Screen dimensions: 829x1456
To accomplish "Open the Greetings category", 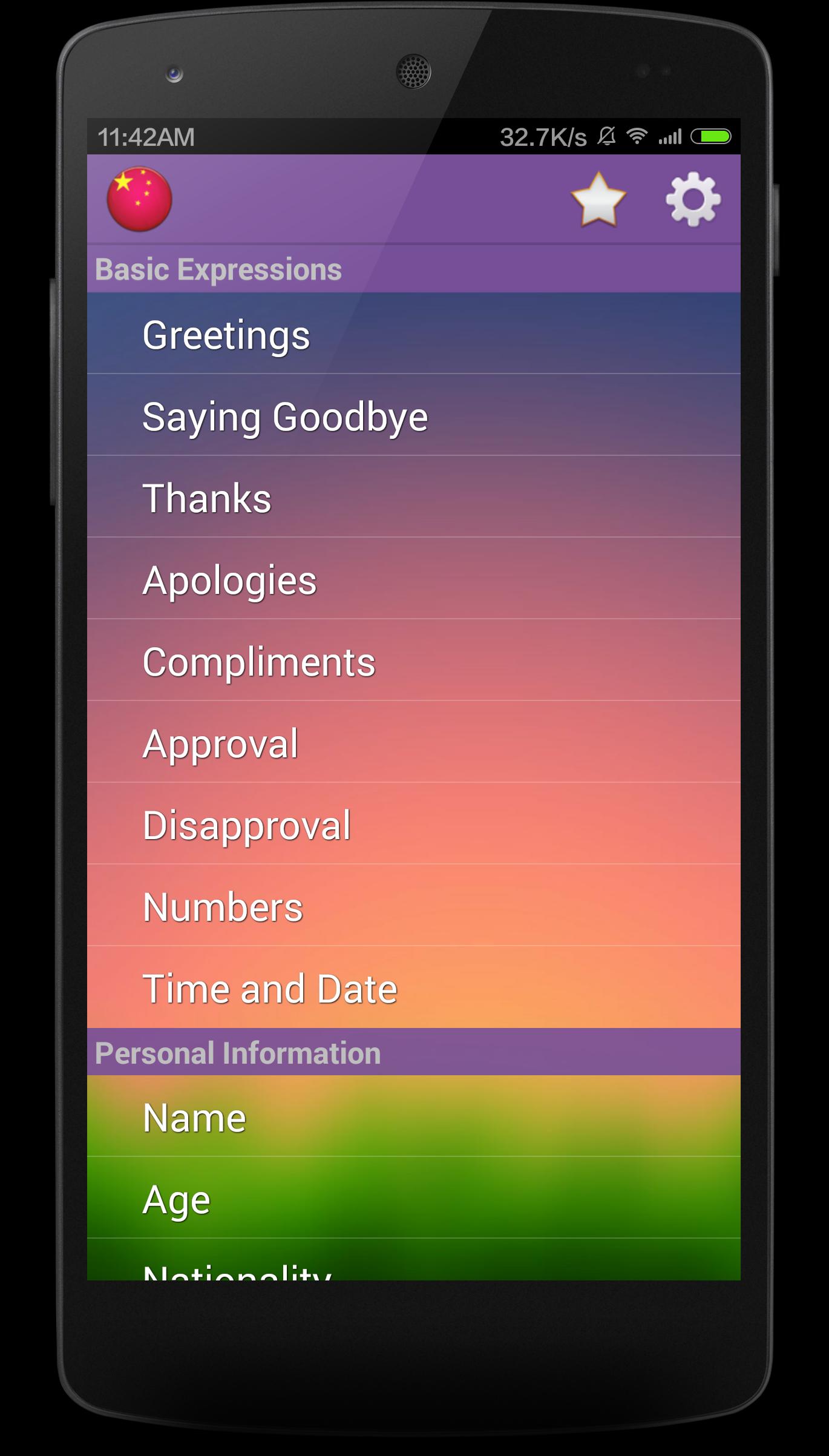I will tap(413, 334).
